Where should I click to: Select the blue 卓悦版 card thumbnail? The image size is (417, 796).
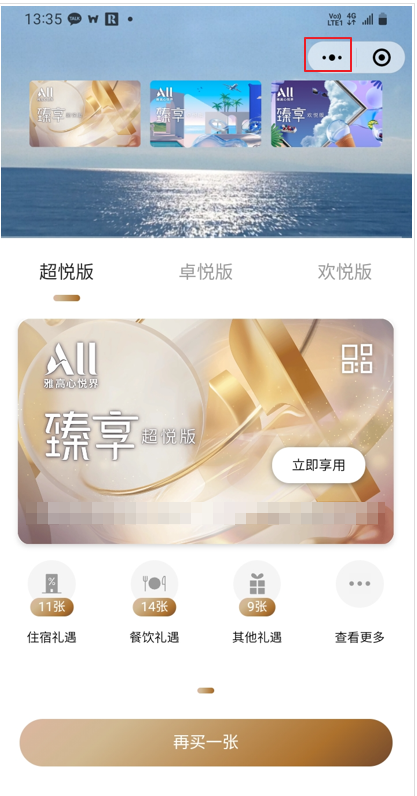[x=206, y=114]
